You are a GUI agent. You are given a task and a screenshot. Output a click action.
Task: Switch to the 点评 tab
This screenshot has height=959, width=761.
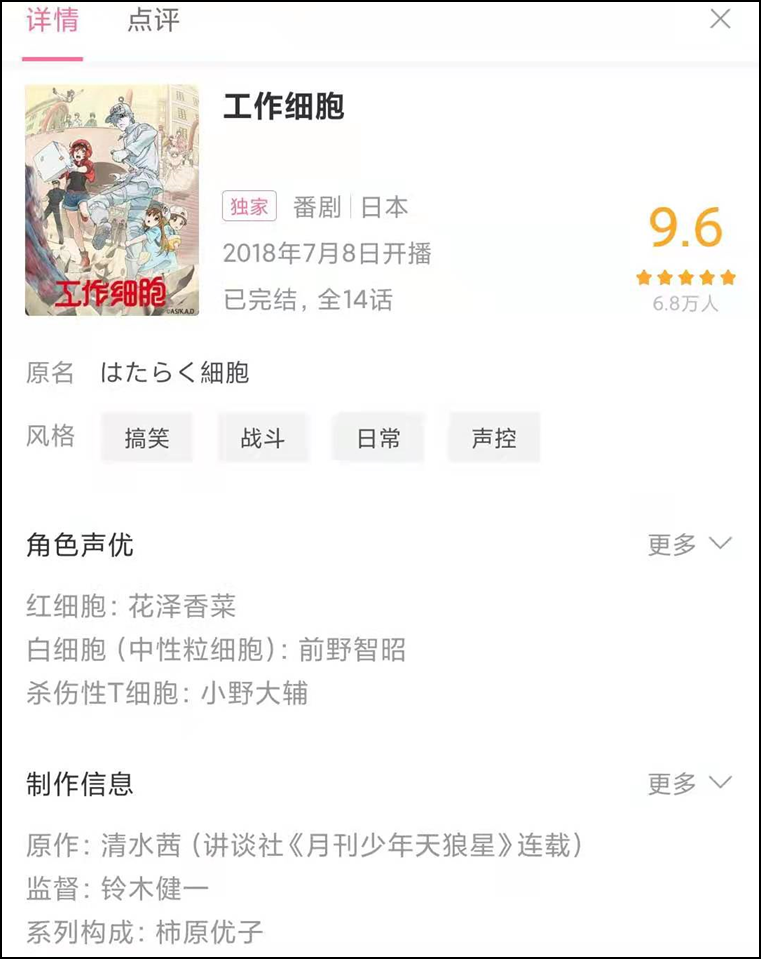click(x=153, y=21)
